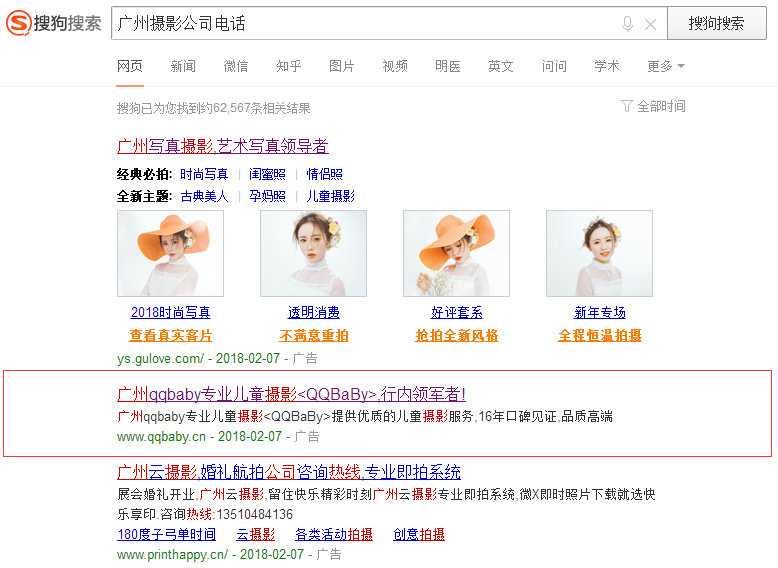This screenshot has width=778, height=568.
Task: Open the 广州写真摄影 result link
Action: click(x=222, y=146)
